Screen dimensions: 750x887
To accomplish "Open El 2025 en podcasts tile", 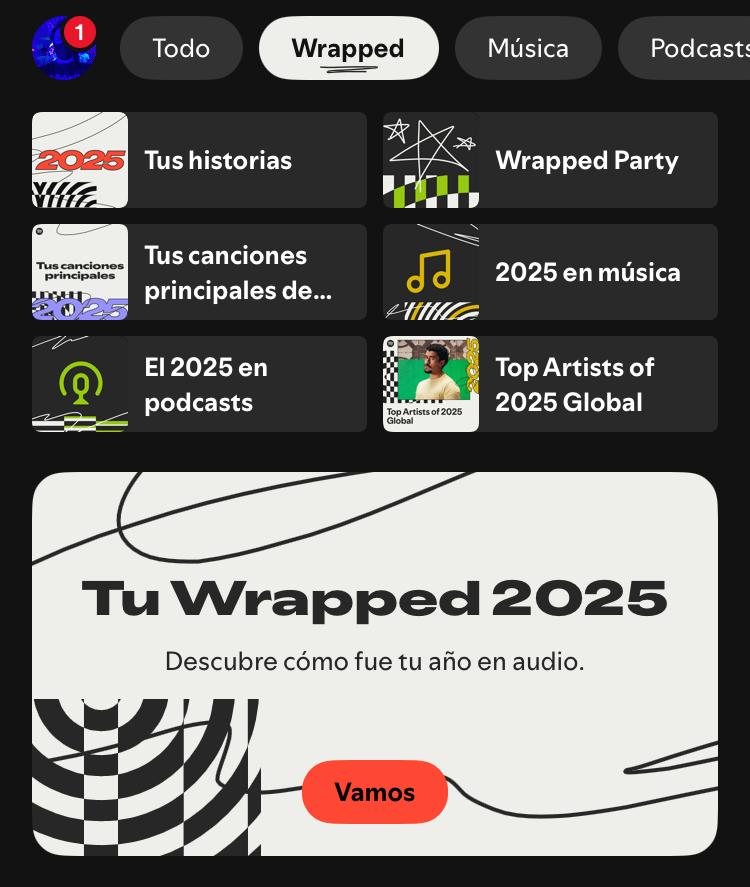I will (199, 384).
